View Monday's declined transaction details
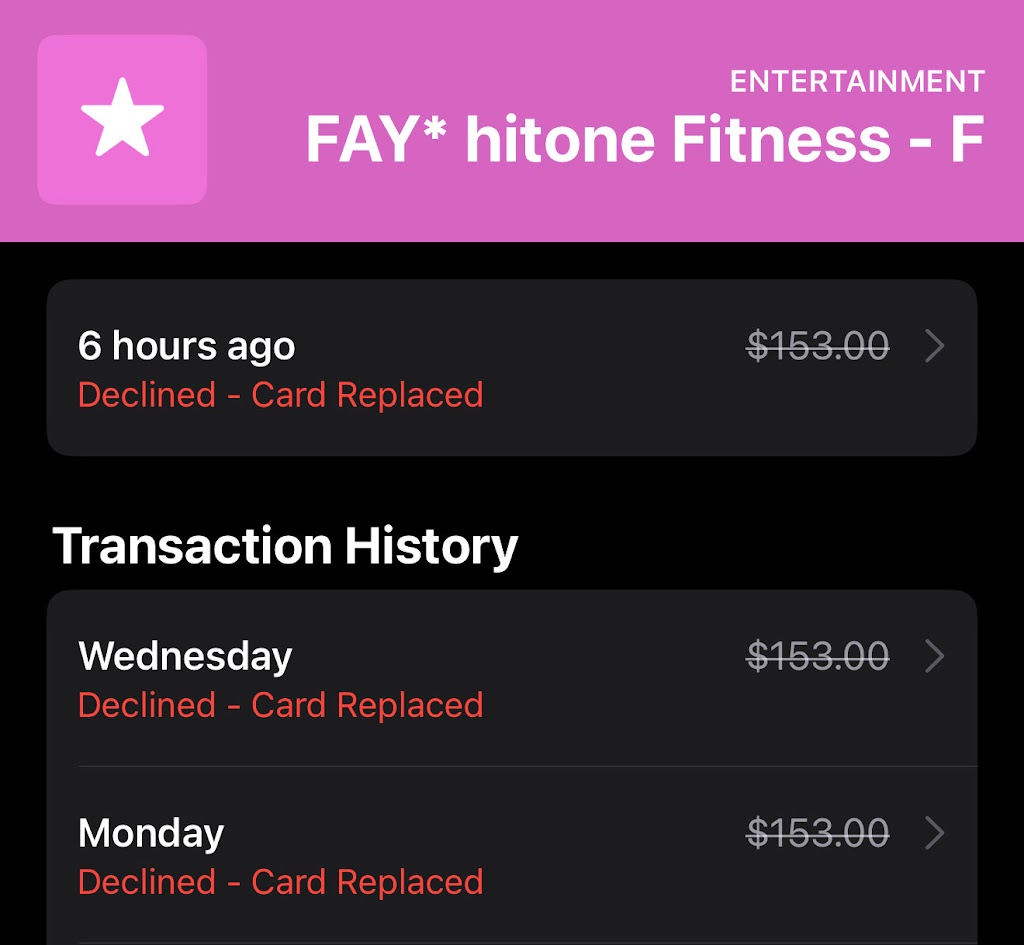1024x945 pixels. click(511, 856)
